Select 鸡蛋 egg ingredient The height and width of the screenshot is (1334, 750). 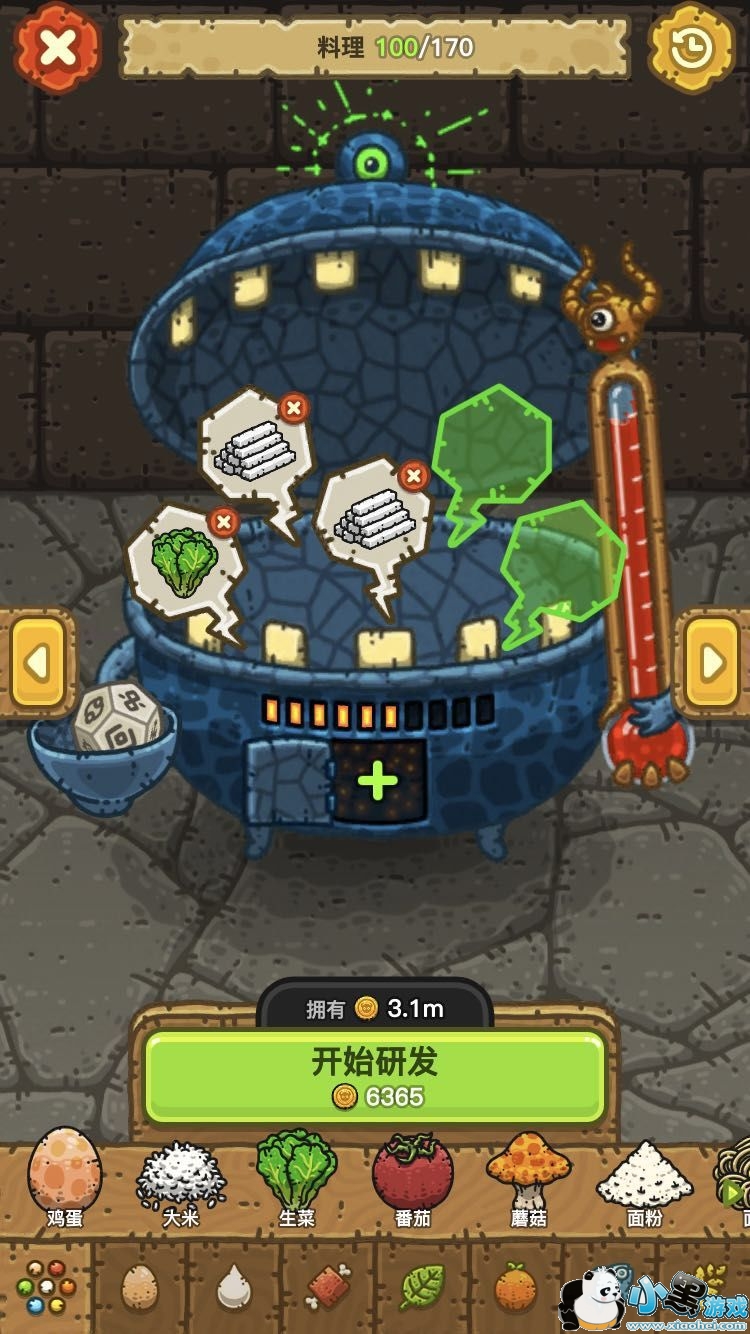(65, 1176)
